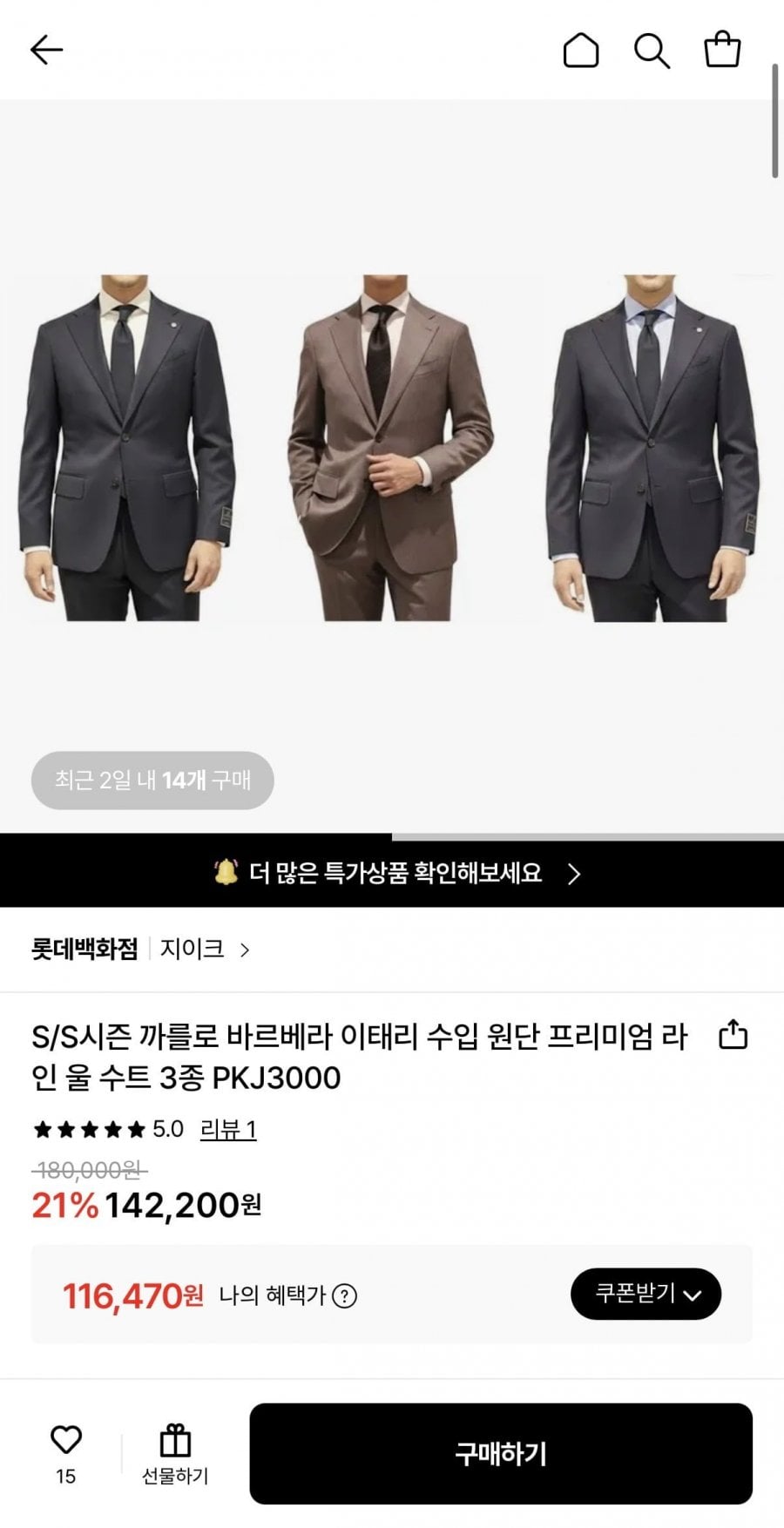Viewport: 784px width, 1528px height.
Task: Show info about 나의 혜택가
Action: point(345,1296)
